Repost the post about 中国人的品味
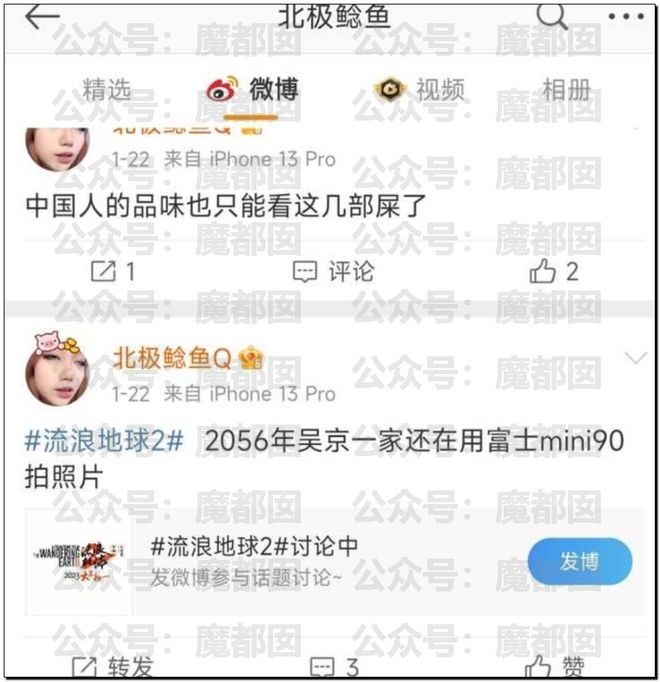The height and width of the screenshot is (682, 660). tap(113, 271)
